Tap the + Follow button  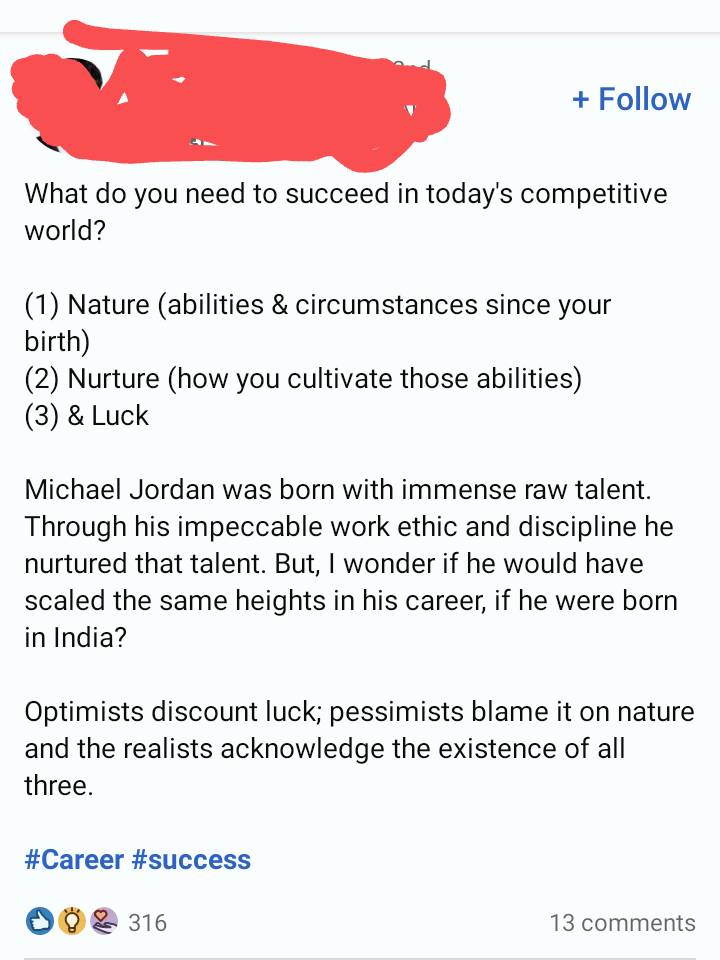point(631,99)
